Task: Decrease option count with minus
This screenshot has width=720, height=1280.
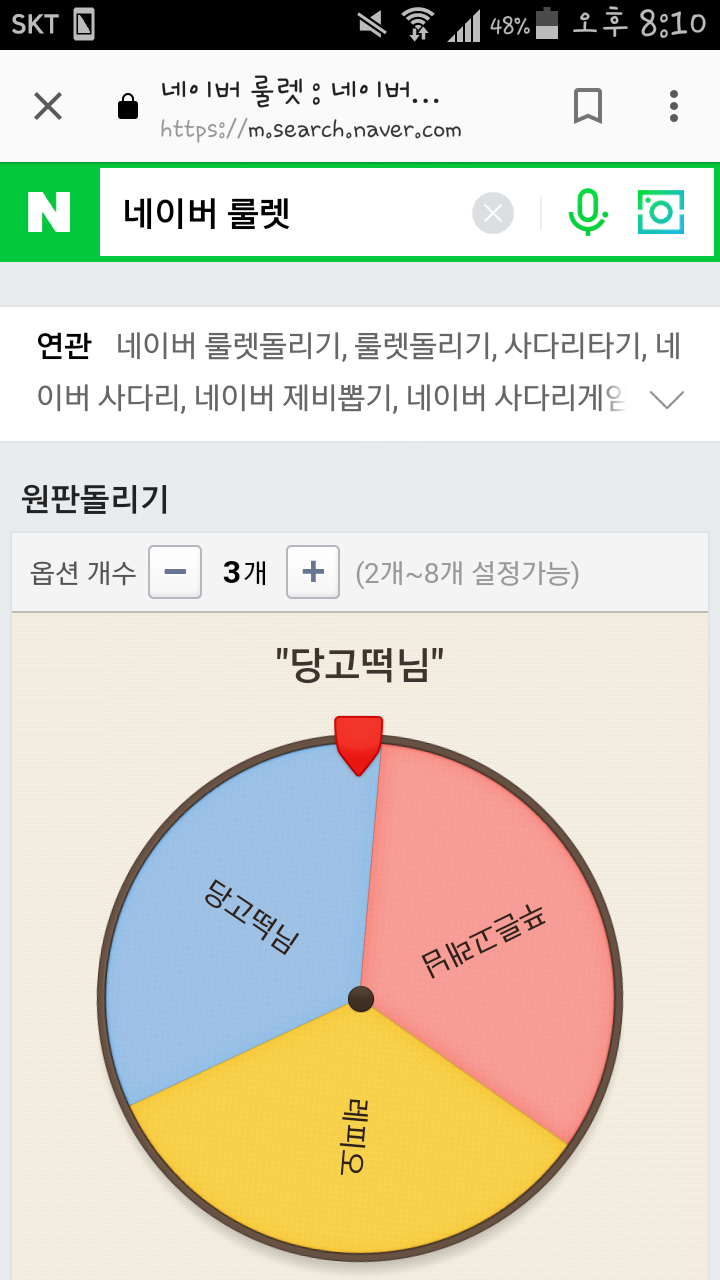Action: [175, 572]
